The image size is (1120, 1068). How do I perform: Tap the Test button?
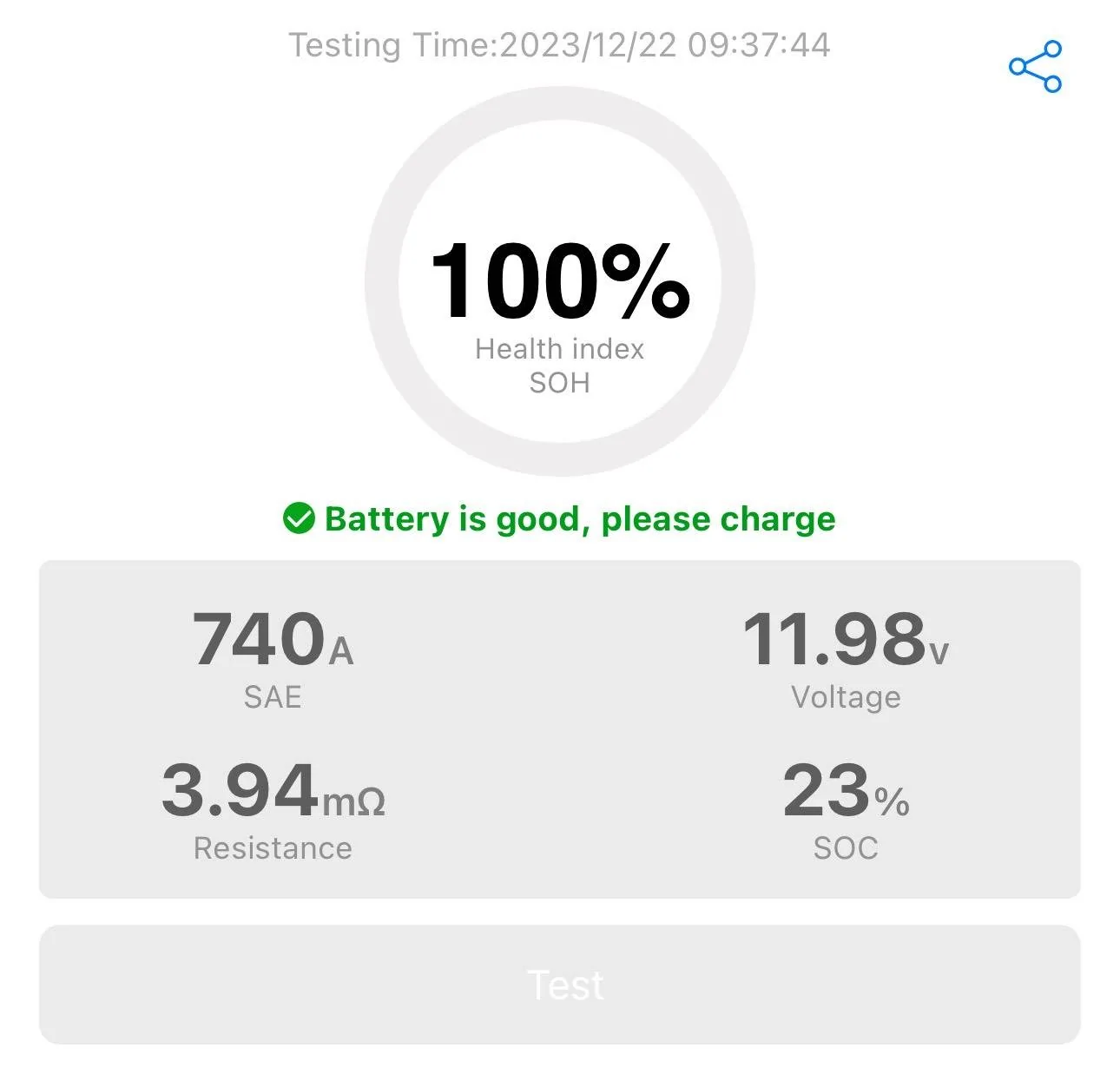pos(560,985)
